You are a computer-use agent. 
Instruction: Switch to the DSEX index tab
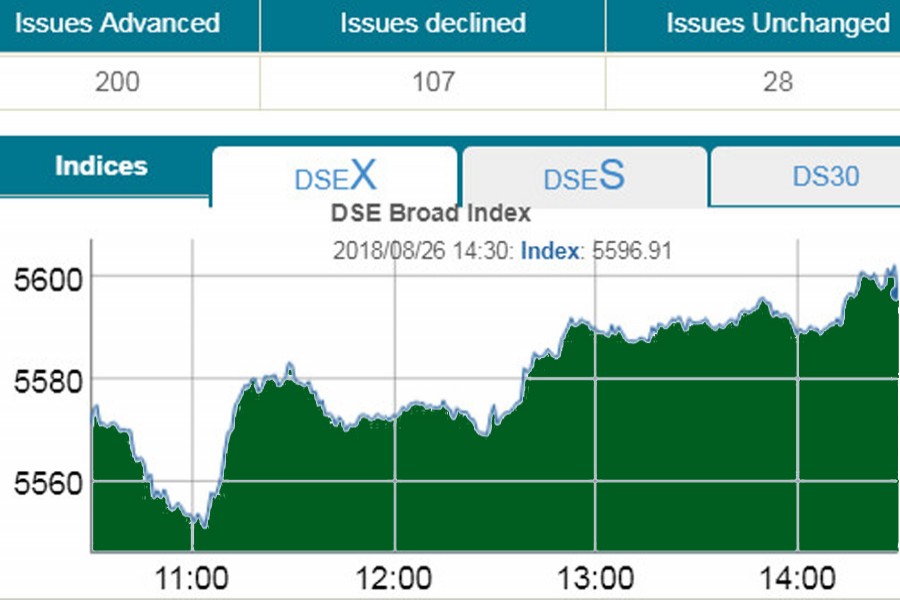coord(335,177)
